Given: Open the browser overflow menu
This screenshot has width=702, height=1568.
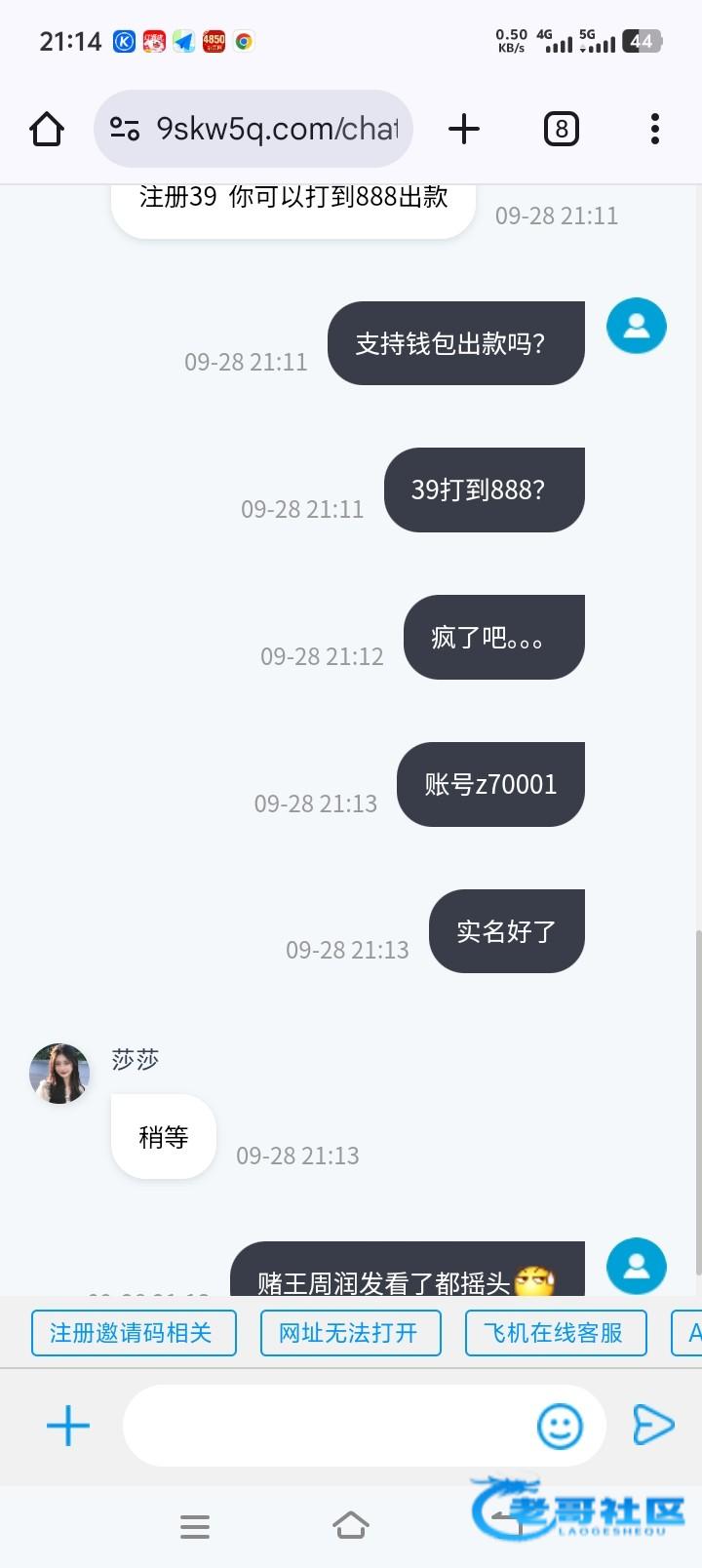Looking at the screenshot, I should click(654, 129).
